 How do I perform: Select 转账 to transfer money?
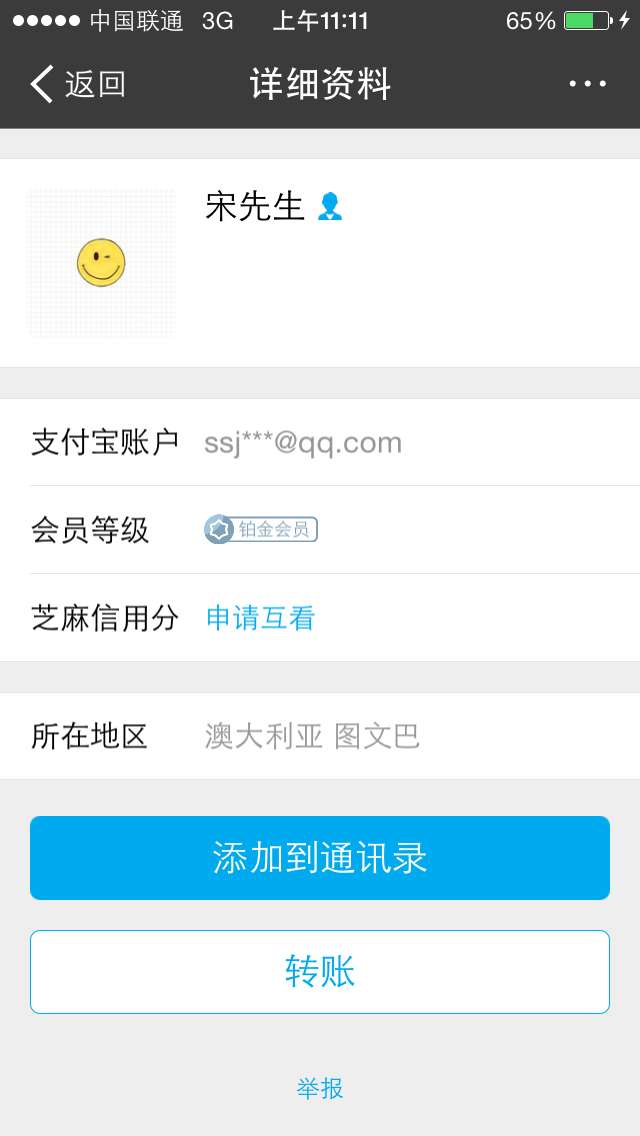[320, 972]
